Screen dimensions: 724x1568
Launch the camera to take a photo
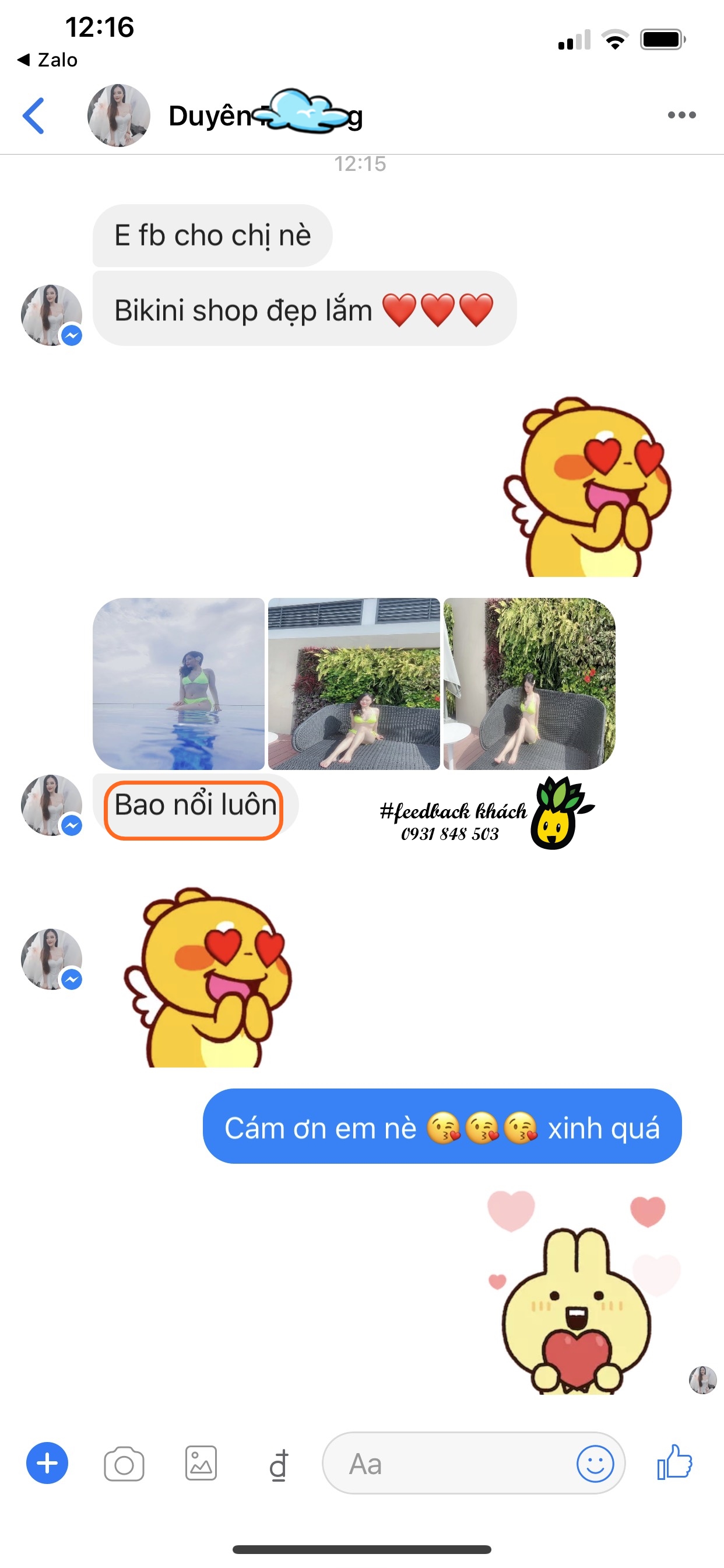[124, 1464]
